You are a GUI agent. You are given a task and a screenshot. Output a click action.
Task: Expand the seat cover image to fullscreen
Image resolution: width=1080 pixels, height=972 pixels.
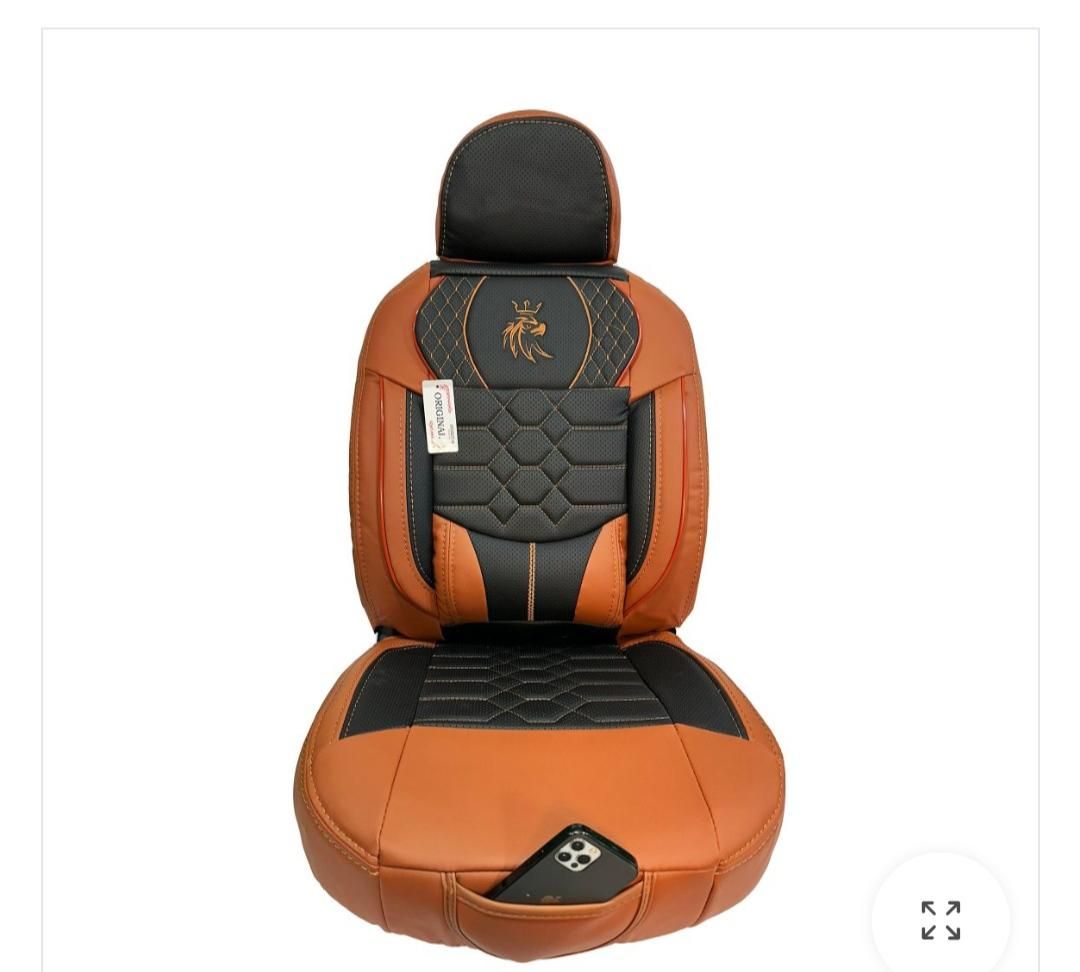click(940, 919)
